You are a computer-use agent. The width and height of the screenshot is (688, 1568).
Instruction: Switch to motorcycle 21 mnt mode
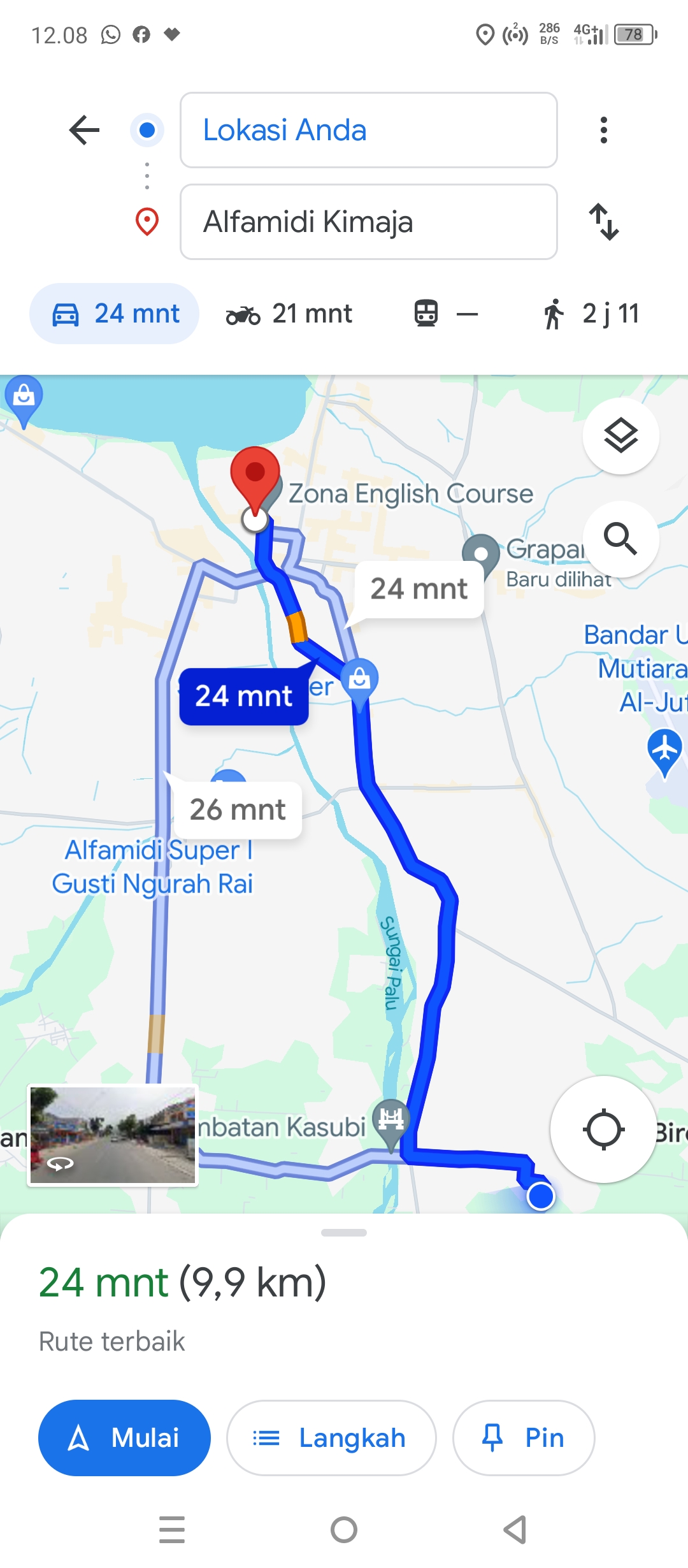point(289,314)
